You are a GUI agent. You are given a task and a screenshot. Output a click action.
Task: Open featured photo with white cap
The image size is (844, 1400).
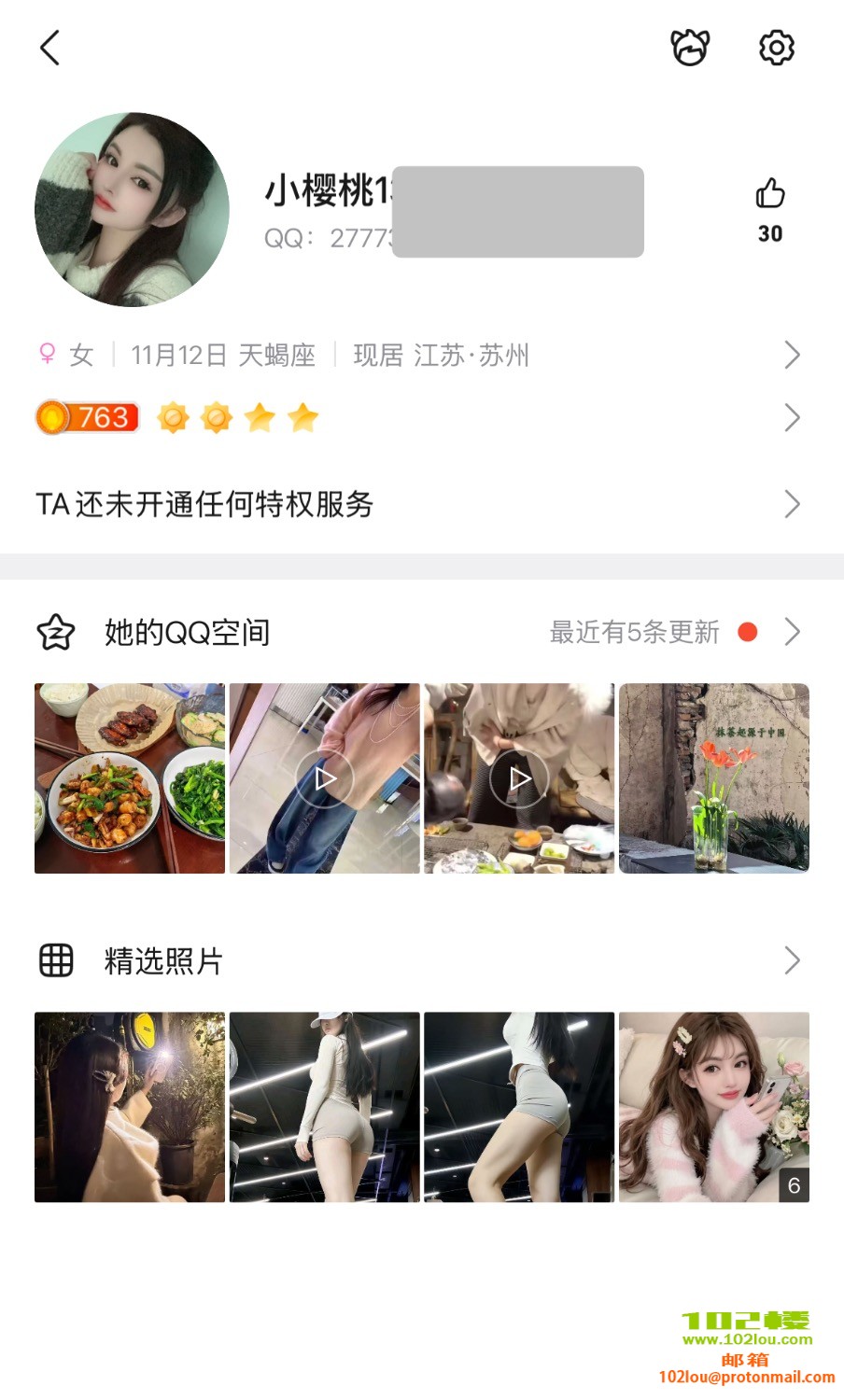(325, 1107)
